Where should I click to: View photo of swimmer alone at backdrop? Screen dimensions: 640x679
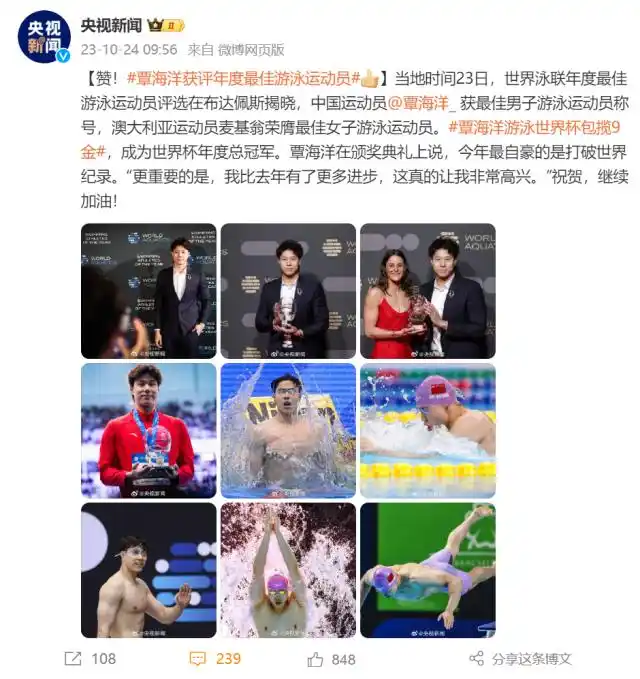(148, 290)
